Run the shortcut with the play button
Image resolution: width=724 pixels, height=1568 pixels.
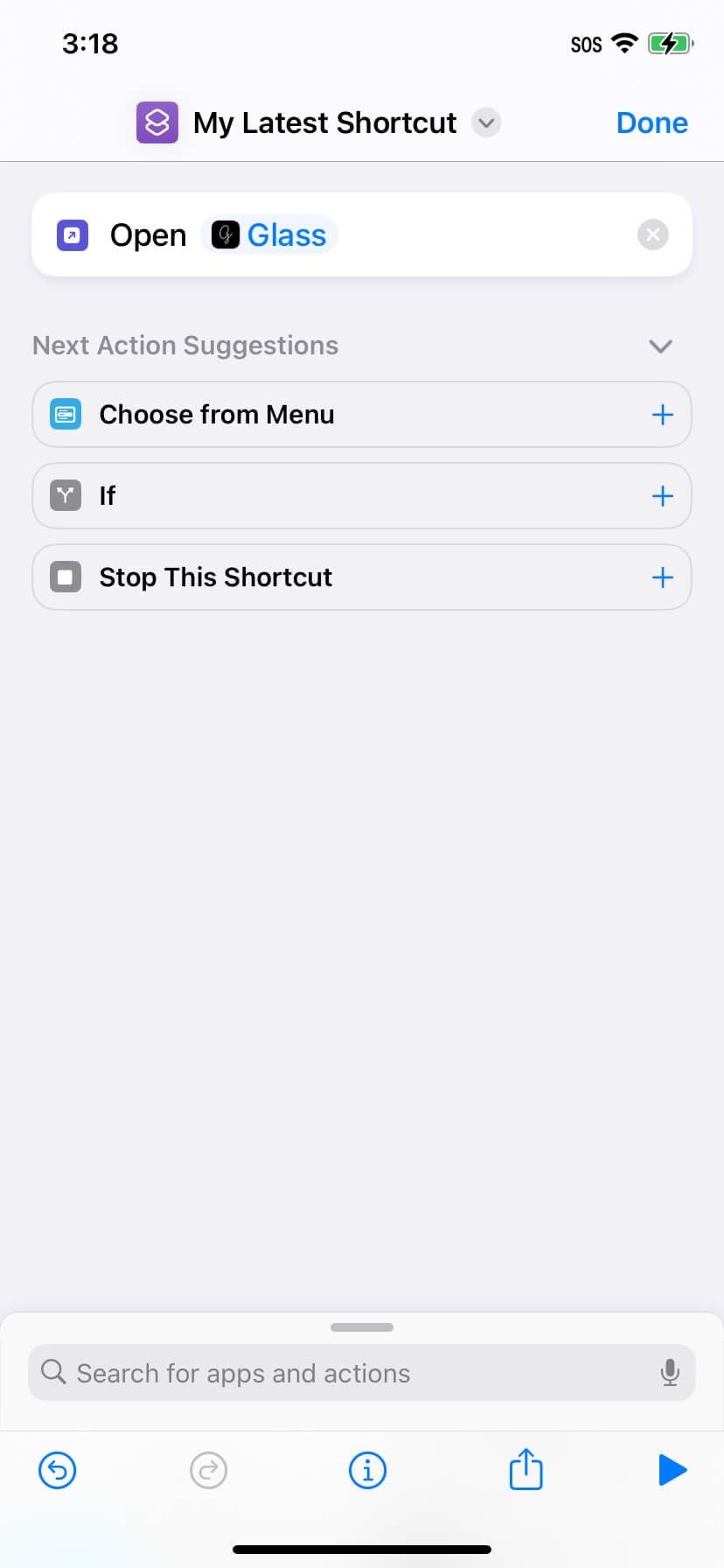pos(672,1470)
